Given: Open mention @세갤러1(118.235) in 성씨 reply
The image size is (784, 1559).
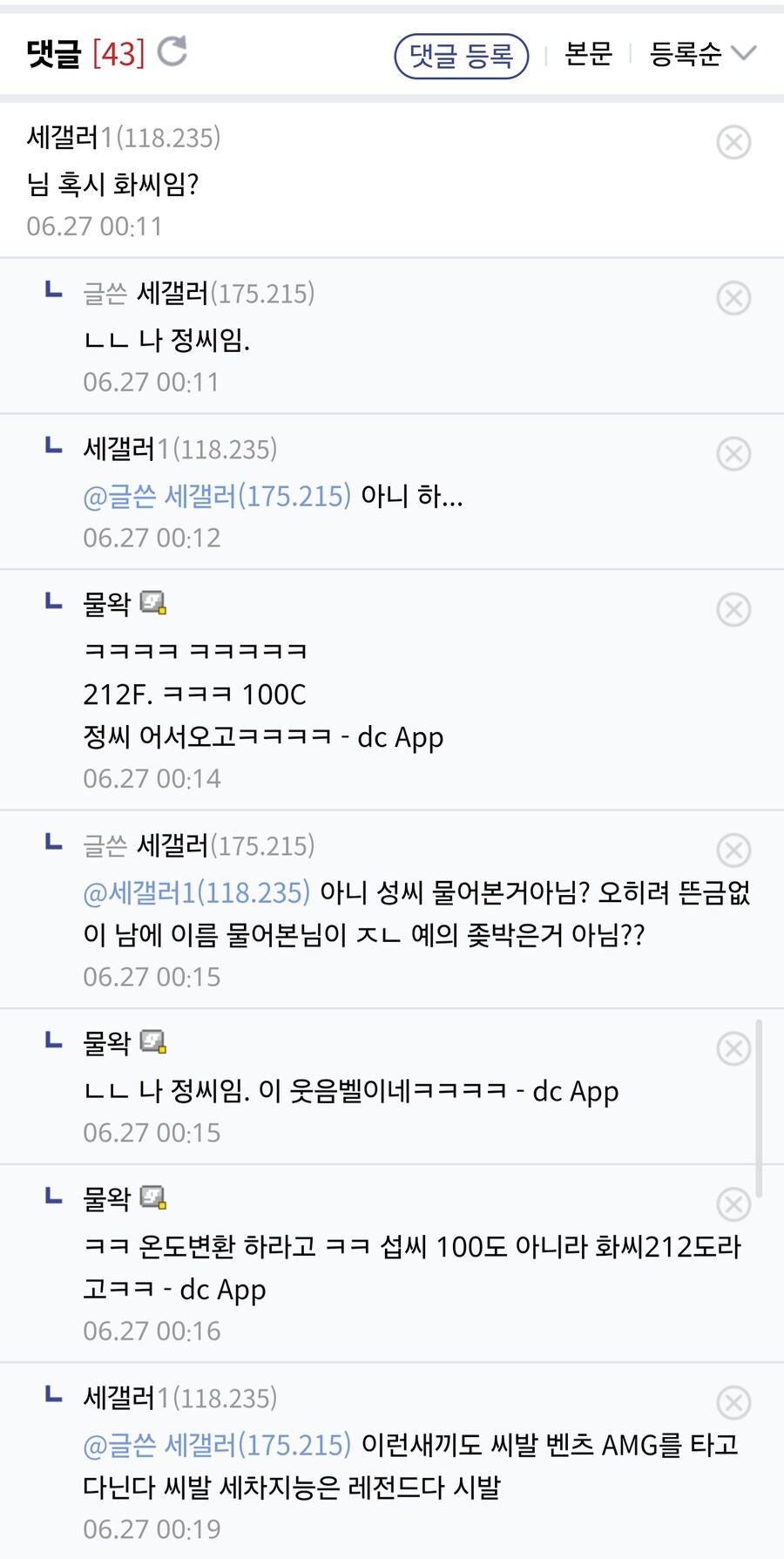Looking at the screenshot, I should coord(197,893).
